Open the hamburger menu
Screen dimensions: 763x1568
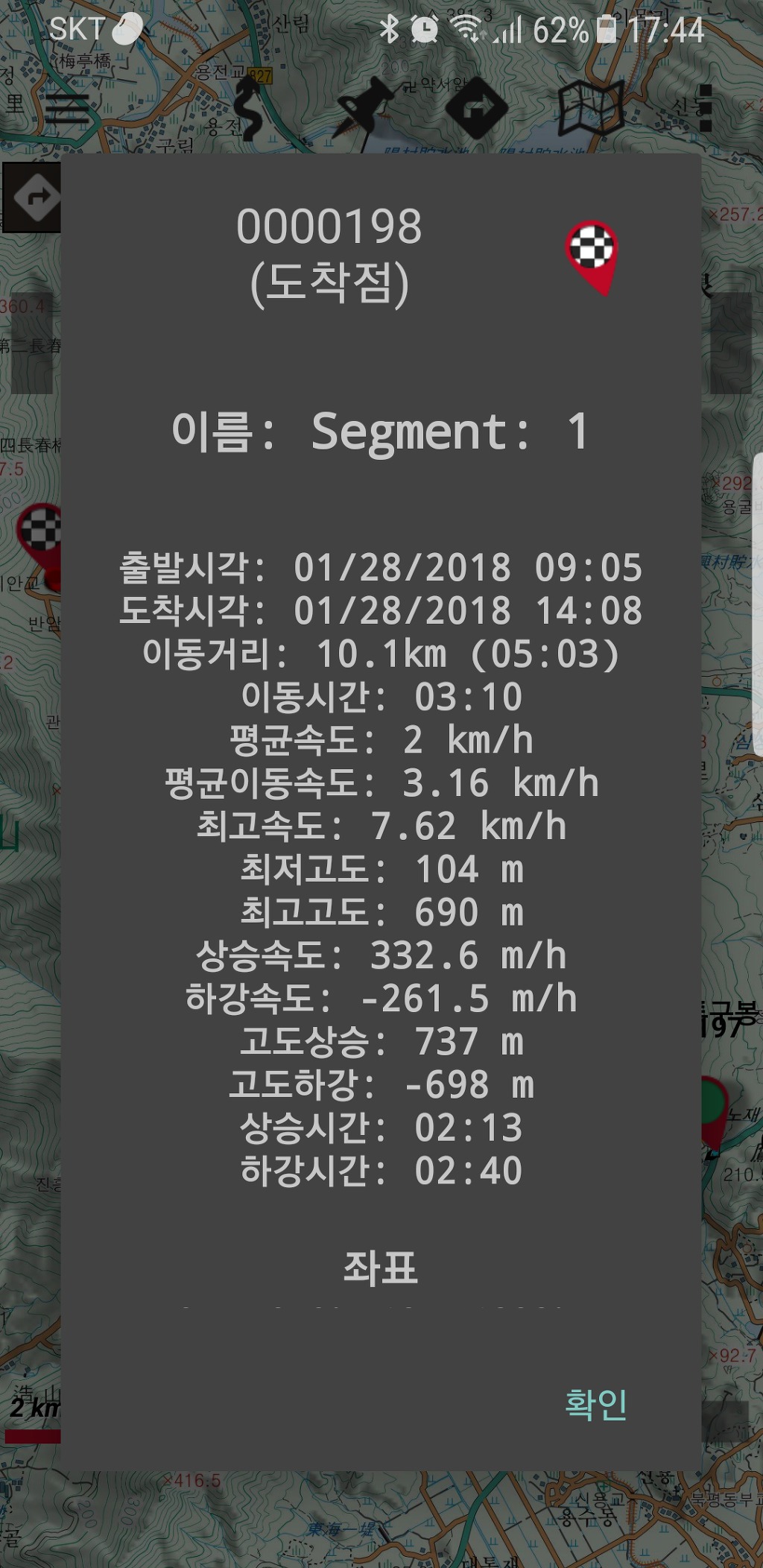[x=67, y=109]
